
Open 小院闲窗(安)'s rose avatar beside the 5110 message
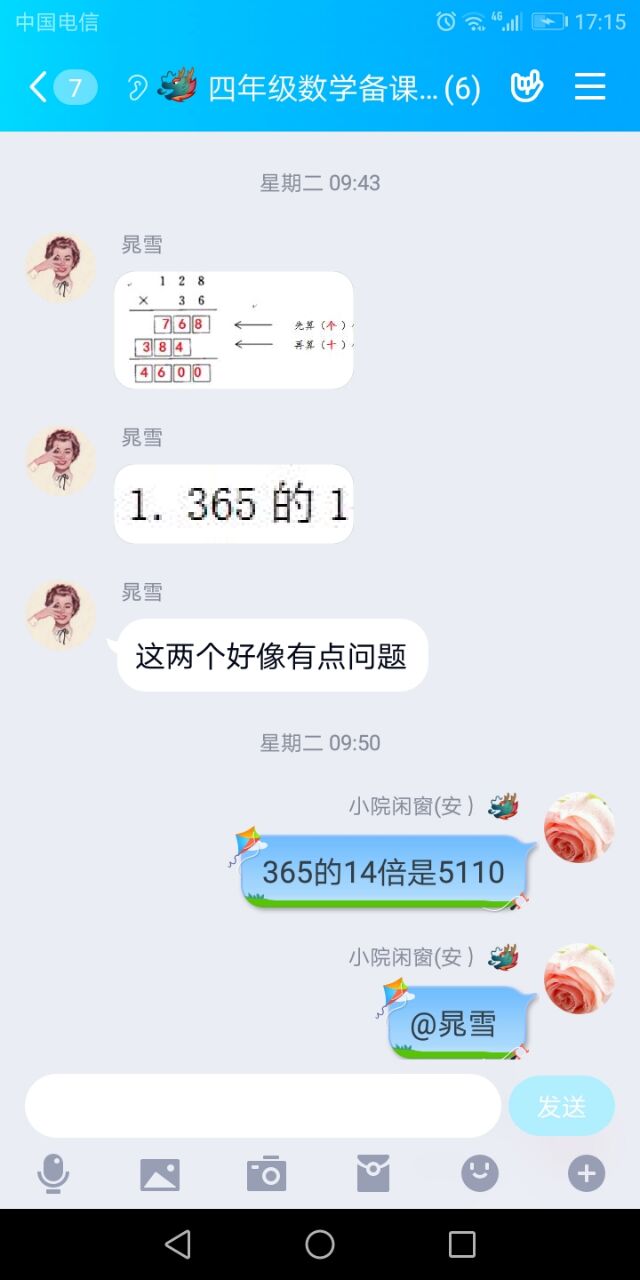(x=579, y=828)
